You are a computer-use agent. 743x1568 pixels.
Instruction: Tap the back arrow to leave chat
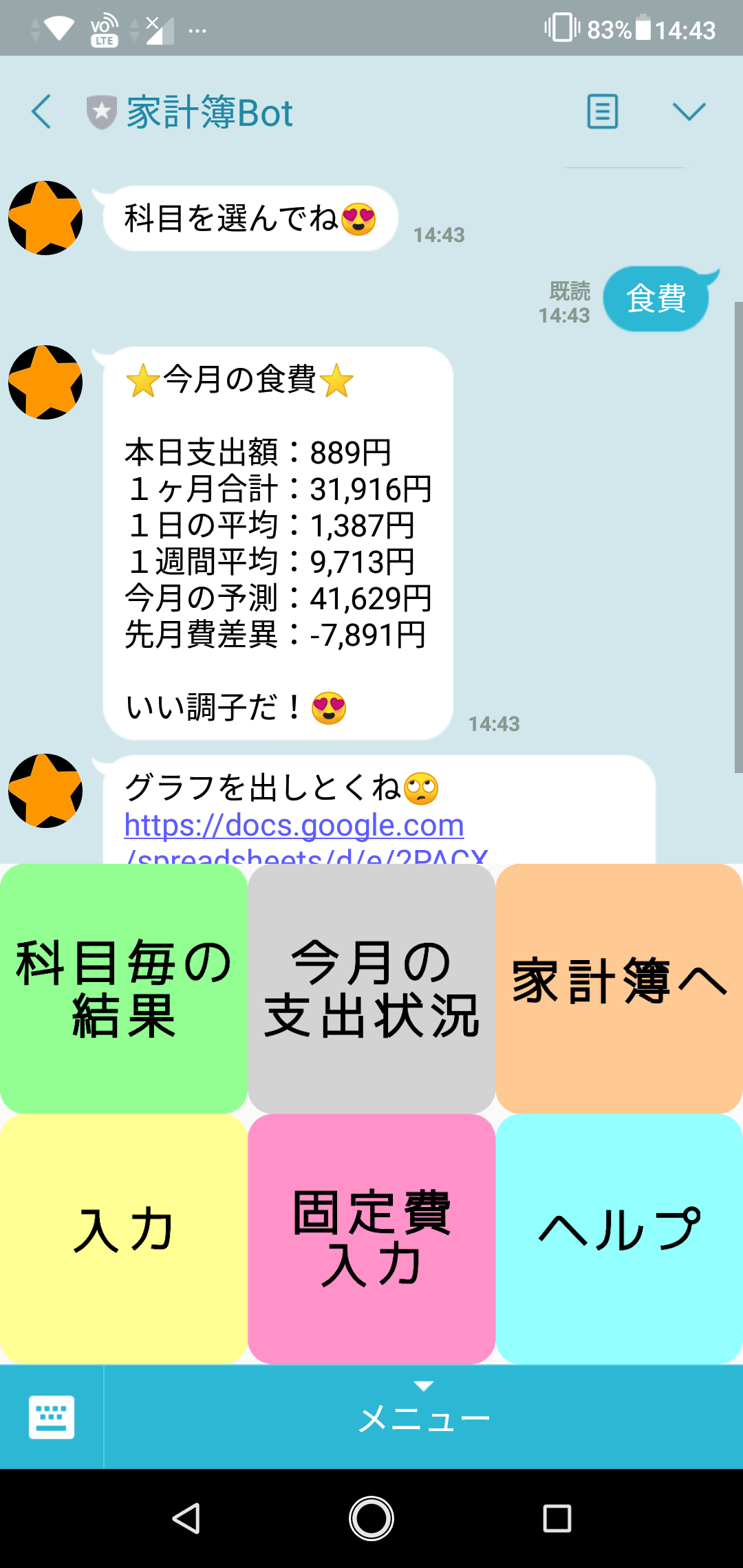(41, 112)
